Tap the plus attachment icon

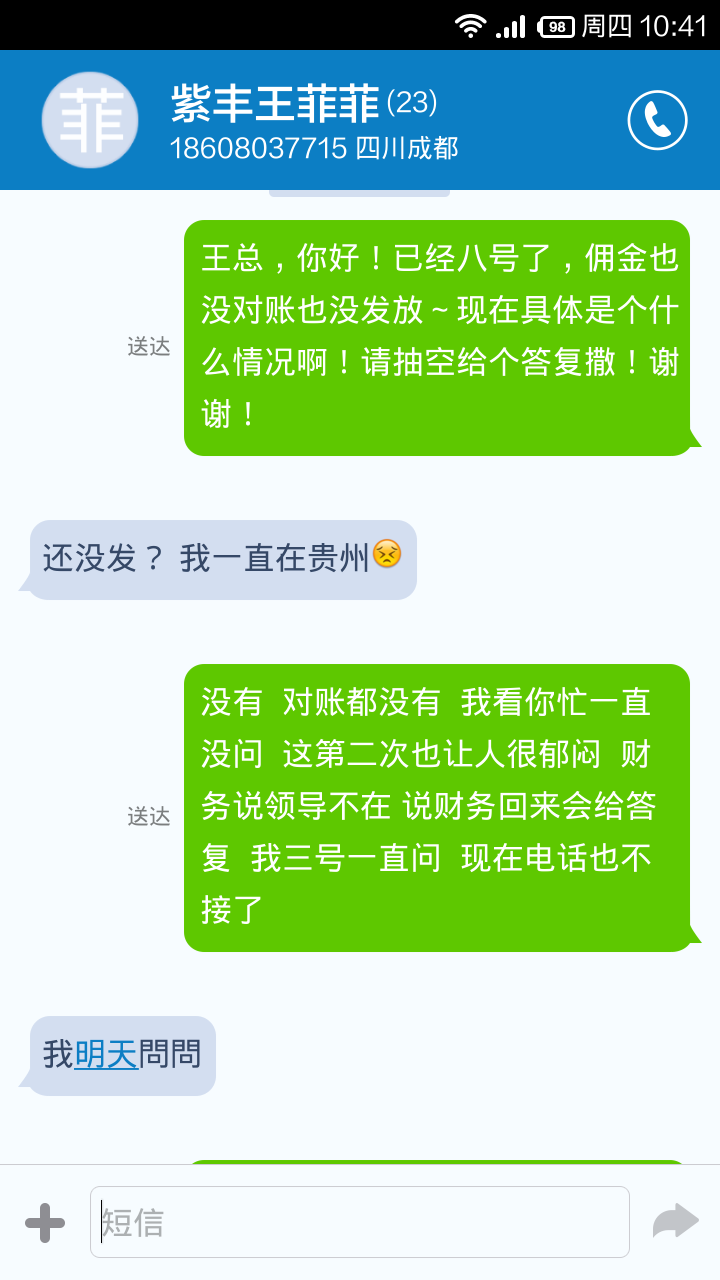[x=45, y=1222]
